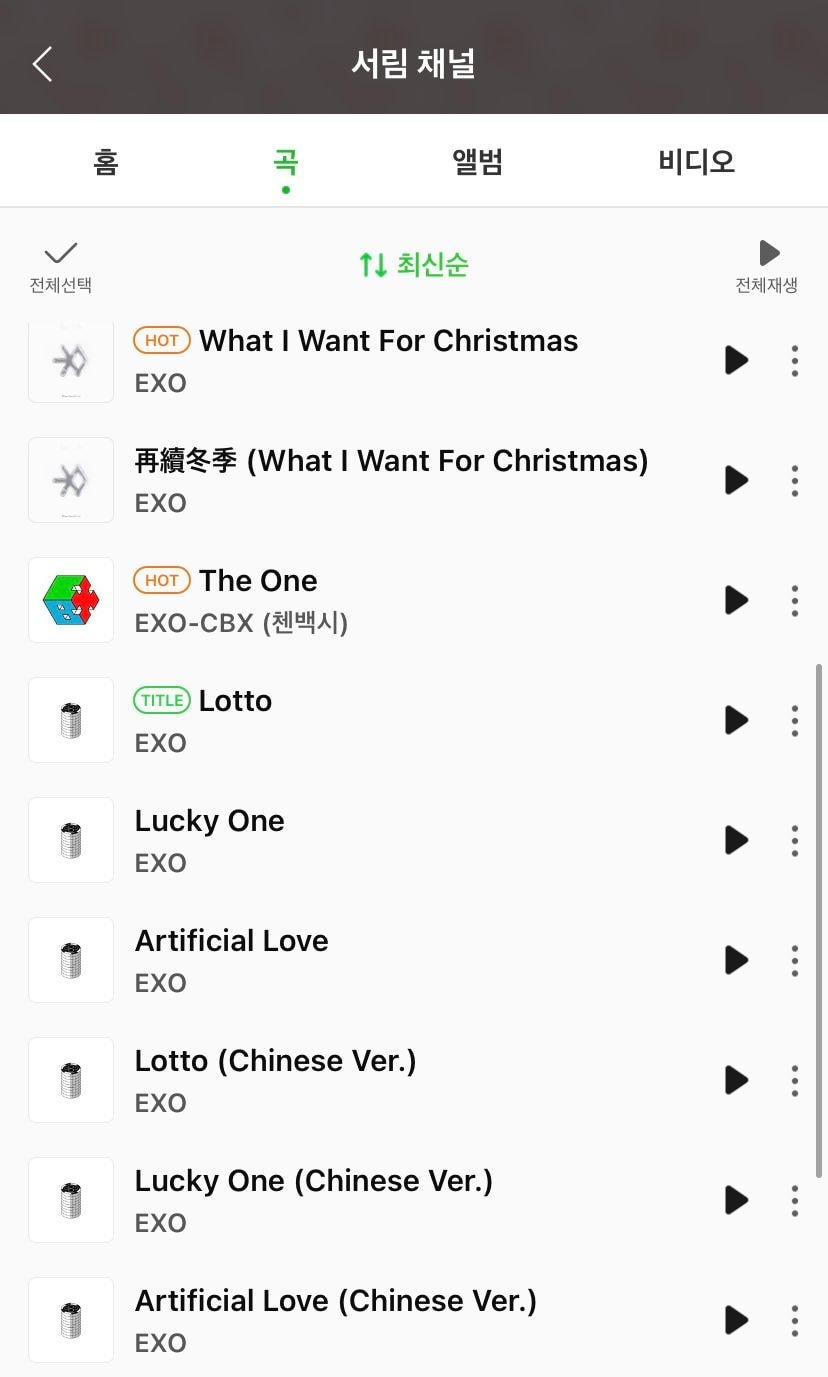Play Lotto (Chinese Ver.)

click(737, 1080)
